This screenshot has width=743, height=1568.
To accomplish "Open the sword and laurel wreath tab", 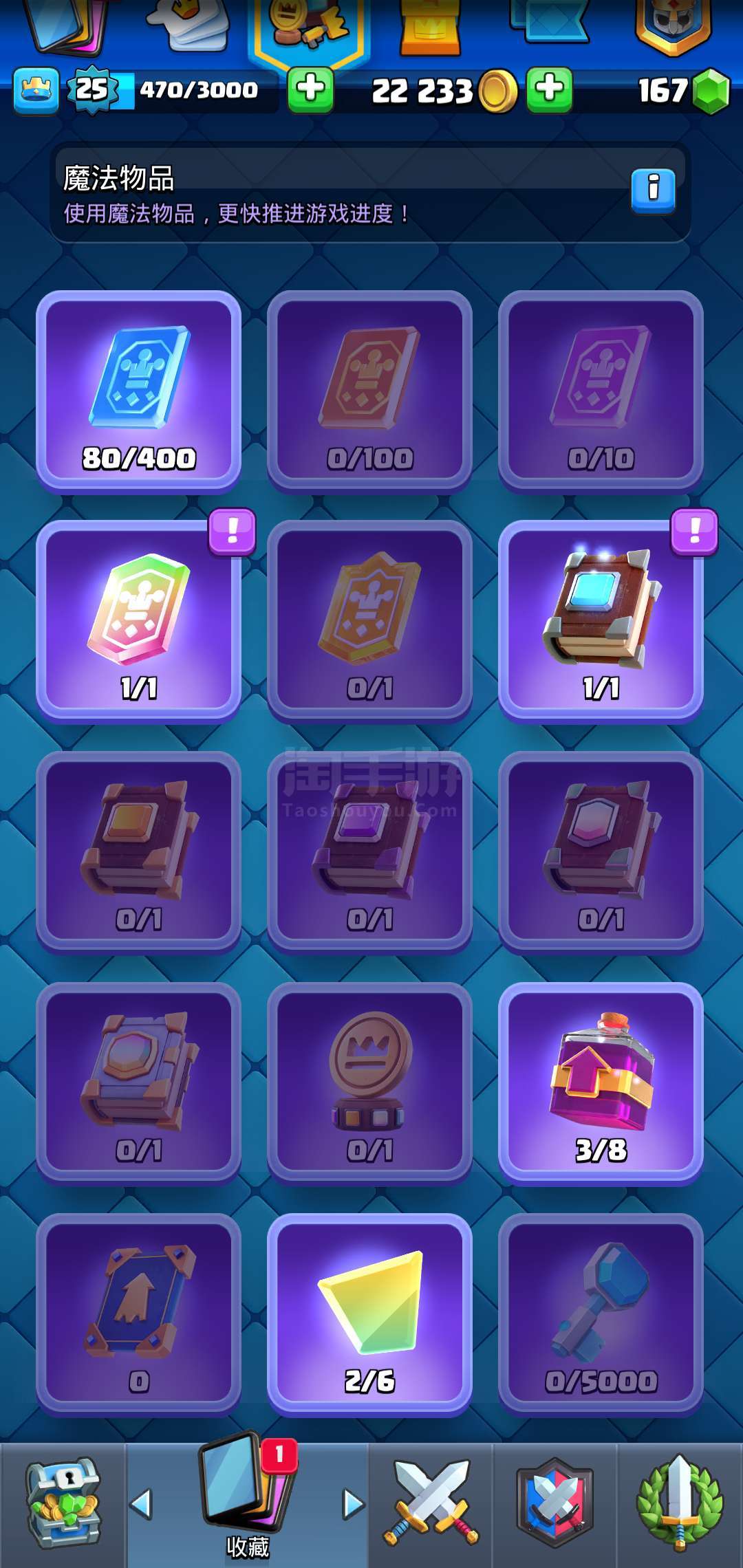I will click(x=680, y=1504).
